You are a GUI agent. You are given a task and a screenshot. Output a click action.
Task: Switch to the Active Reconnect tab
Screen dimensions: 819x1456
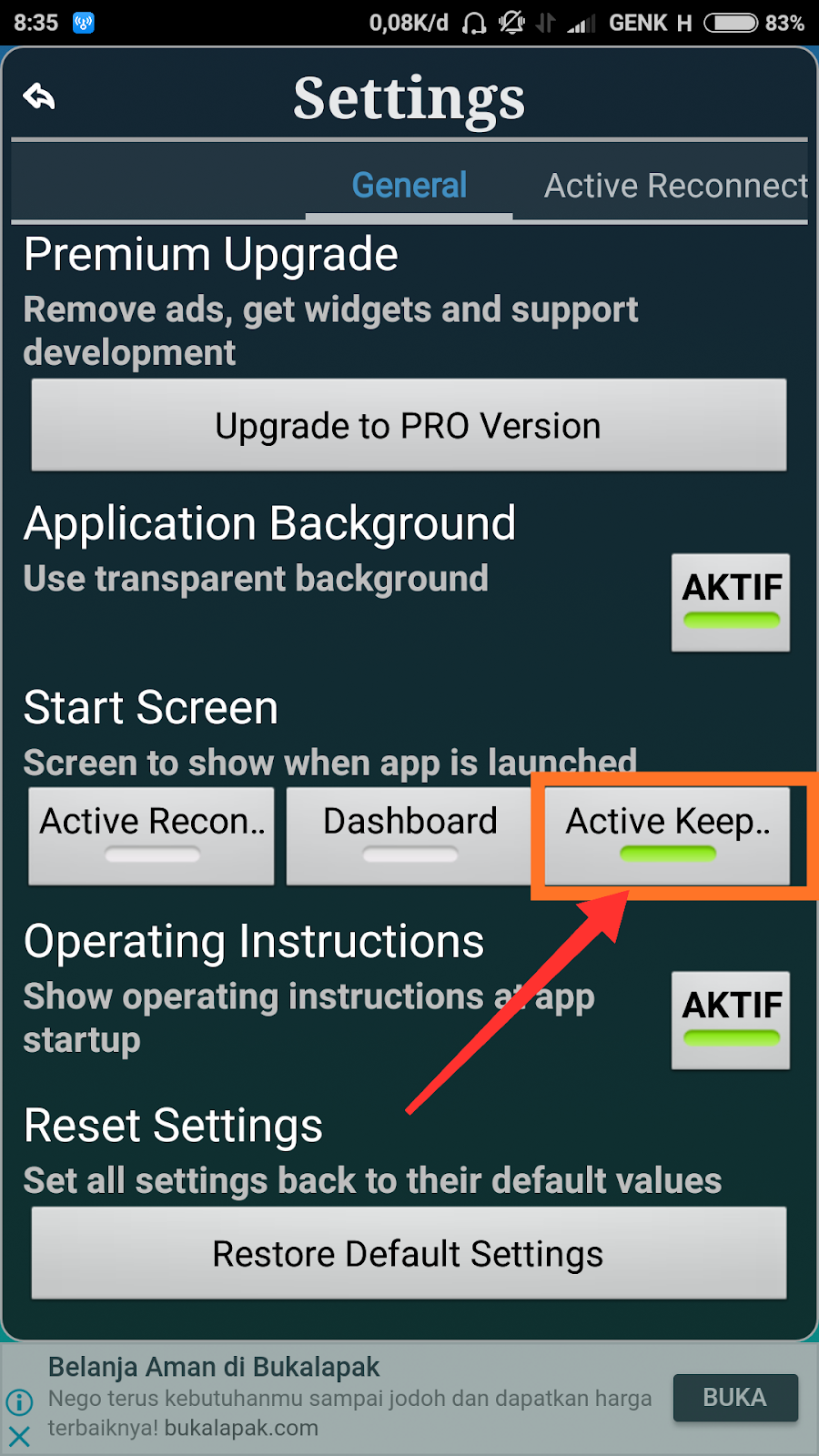675,186
